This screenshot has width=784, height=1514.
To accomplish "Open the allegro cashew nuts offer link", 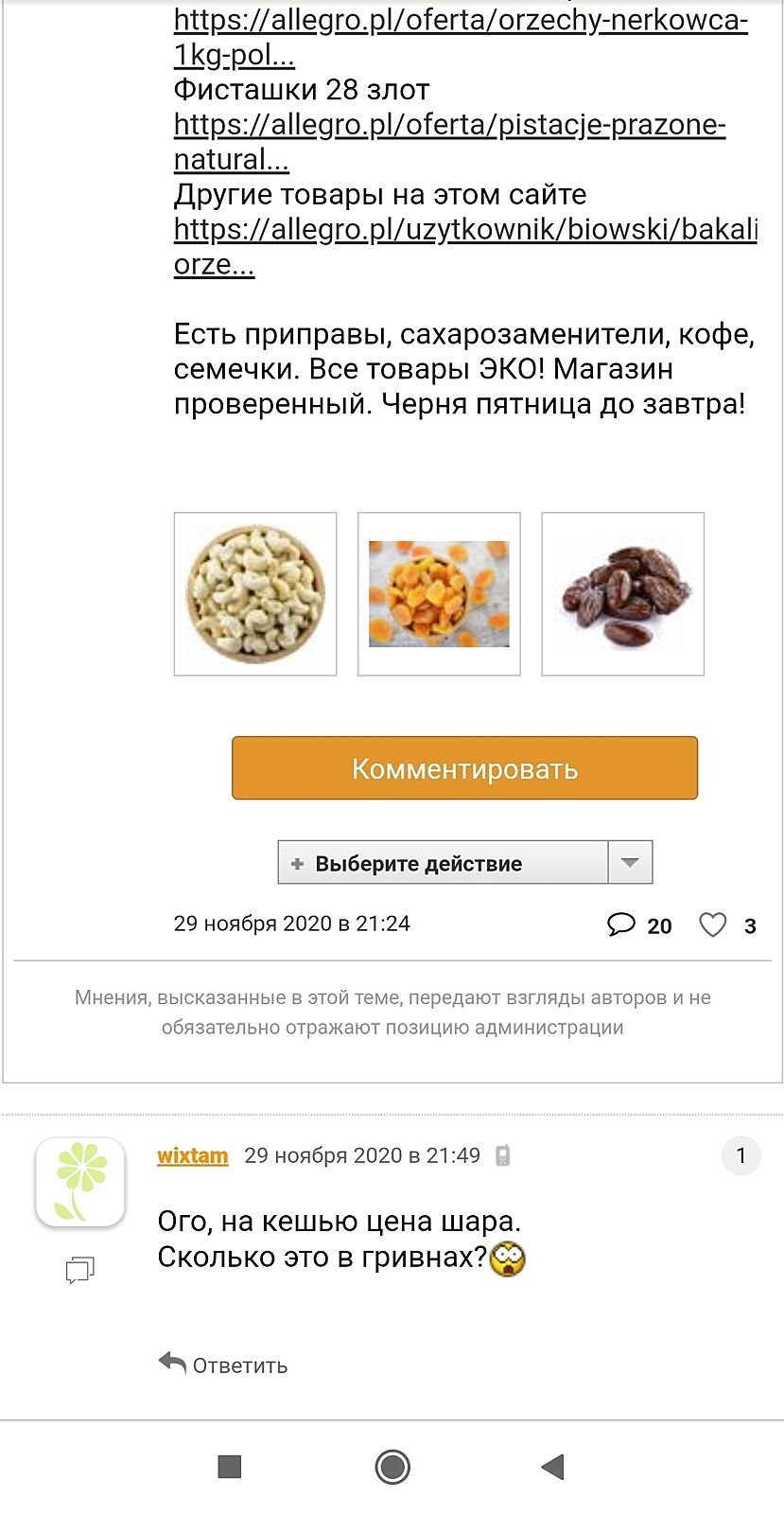I will point(461,21).
